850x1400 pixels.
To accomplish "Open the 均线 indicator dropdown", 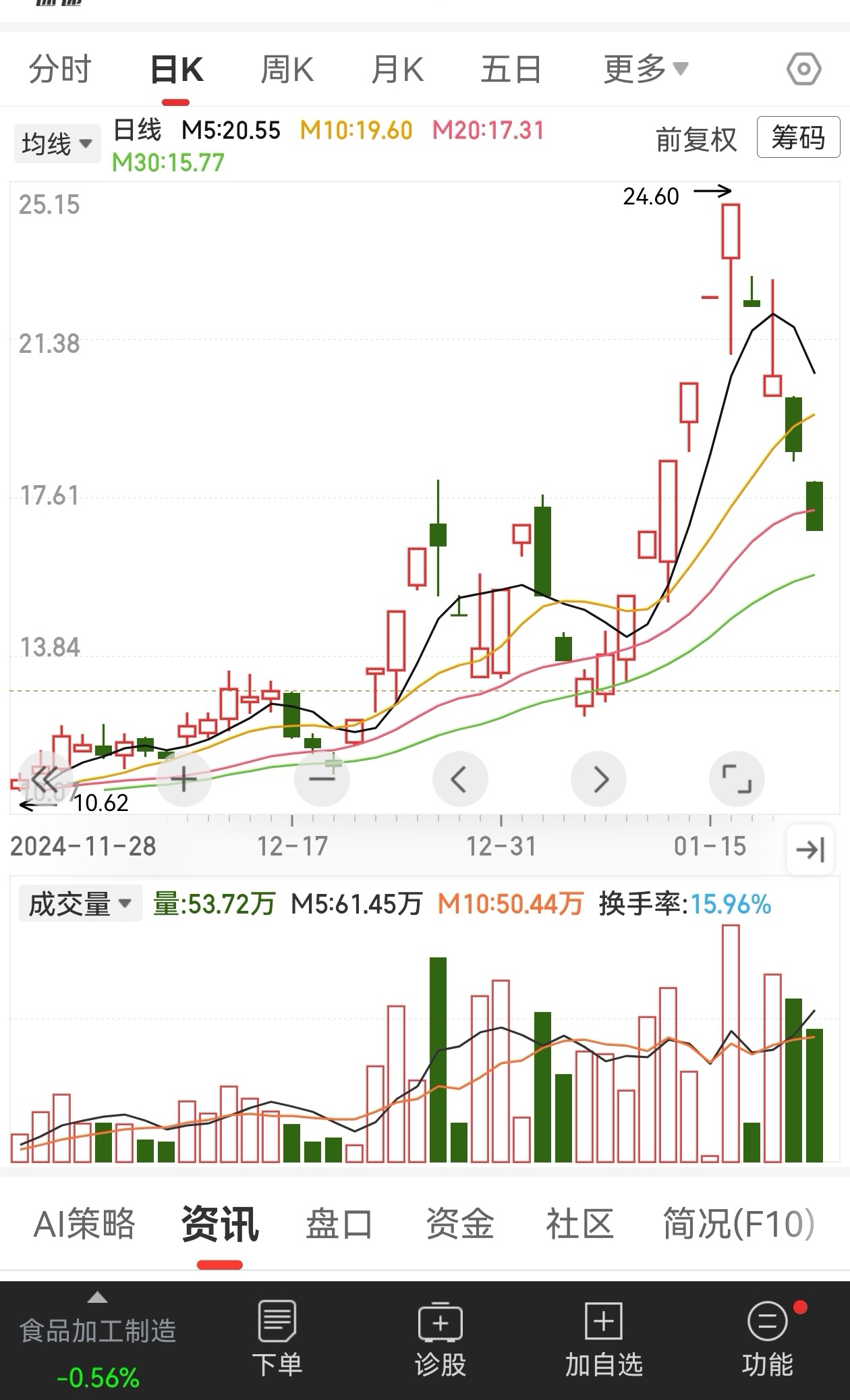I will click(x=57, y=144).
